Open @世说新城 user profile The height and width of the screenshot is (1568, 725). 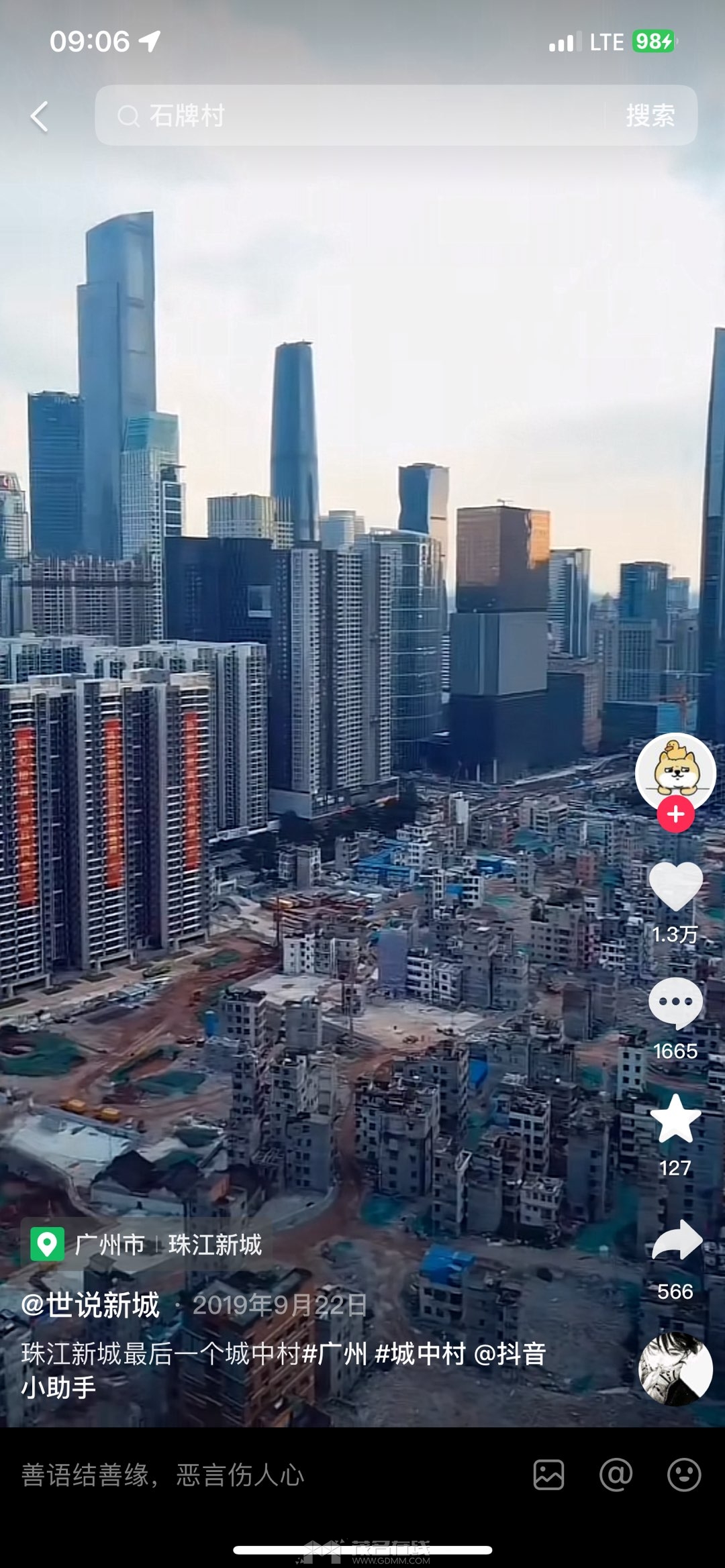pyautogui.click(x=91, y=1305)
